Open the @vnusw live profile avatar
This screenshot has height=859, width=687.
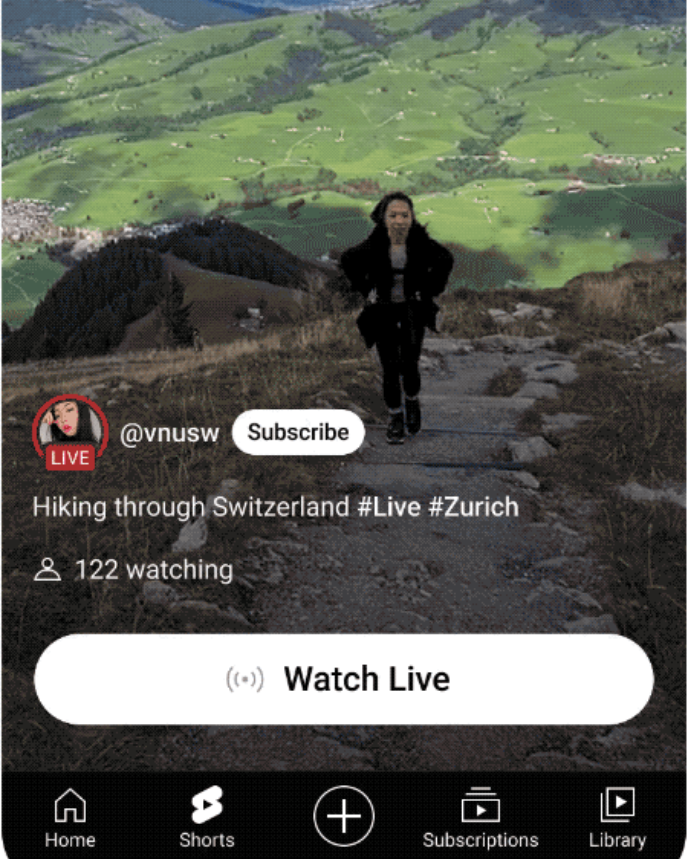69,430
